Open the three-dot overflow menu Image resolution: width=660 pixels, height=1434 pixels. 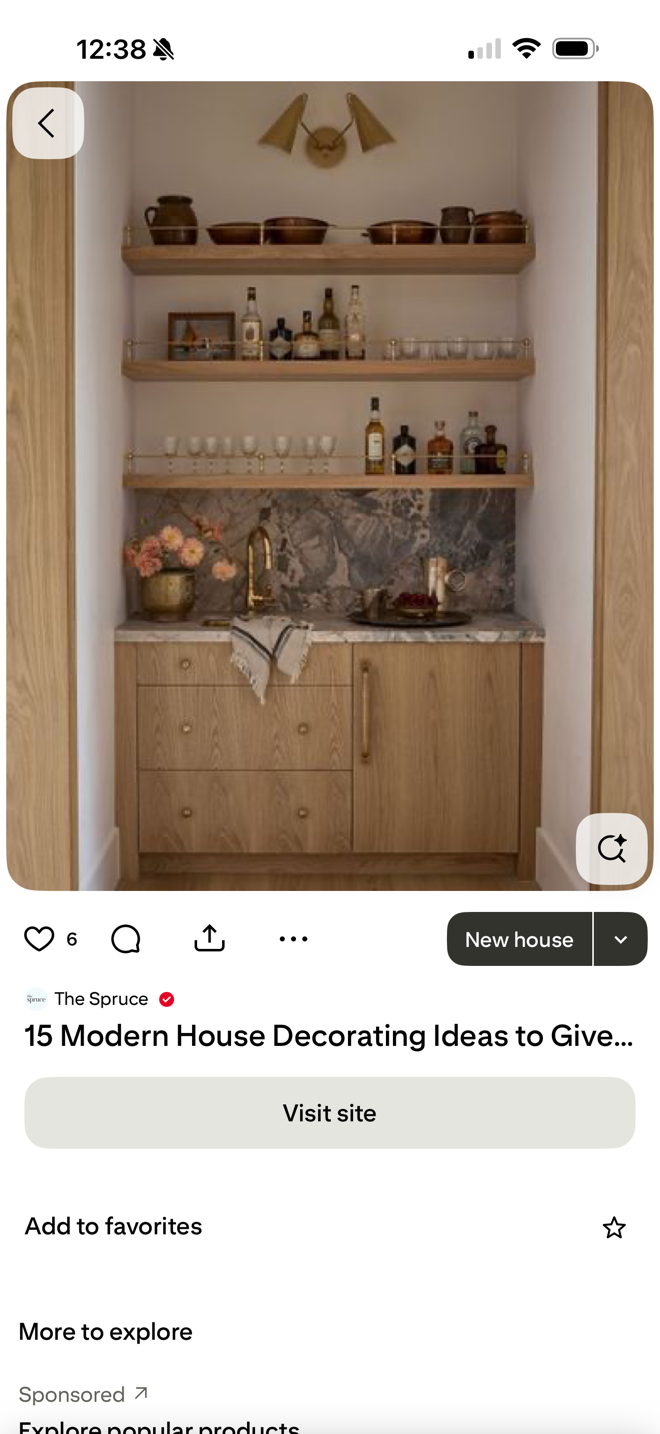point(293,939)
